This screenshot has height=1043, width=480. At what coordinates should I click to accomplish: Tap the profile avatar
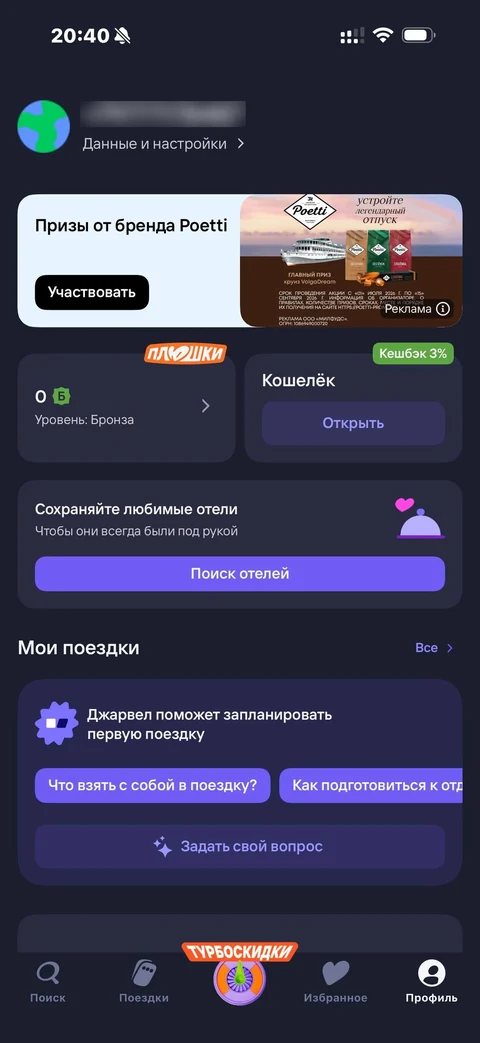(44, 127)
